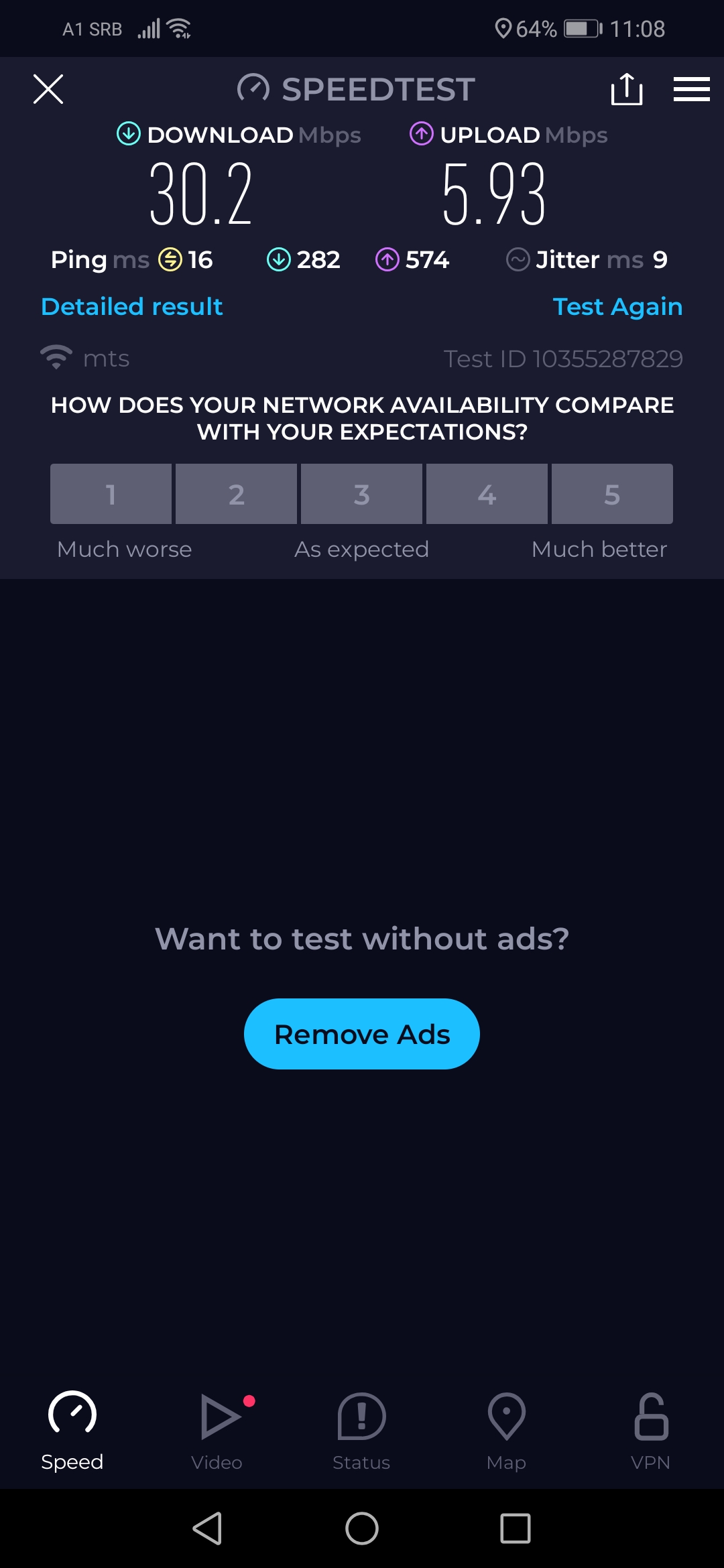Return to the home screen
The image size is (724, 1568).
pos(361,1528)
